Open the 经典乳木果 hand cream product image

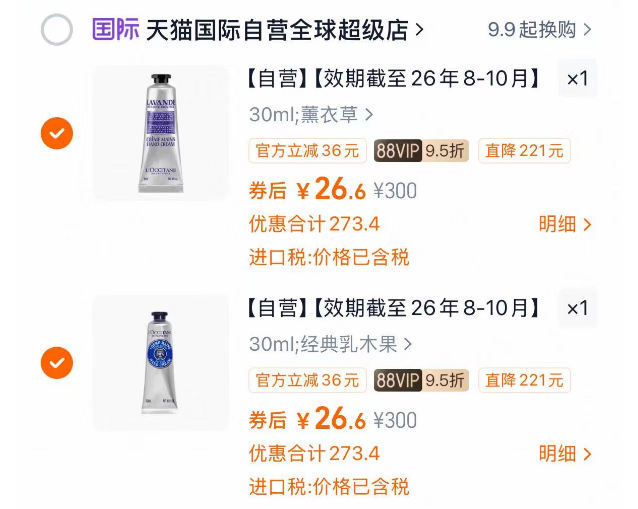pos(160,362)
